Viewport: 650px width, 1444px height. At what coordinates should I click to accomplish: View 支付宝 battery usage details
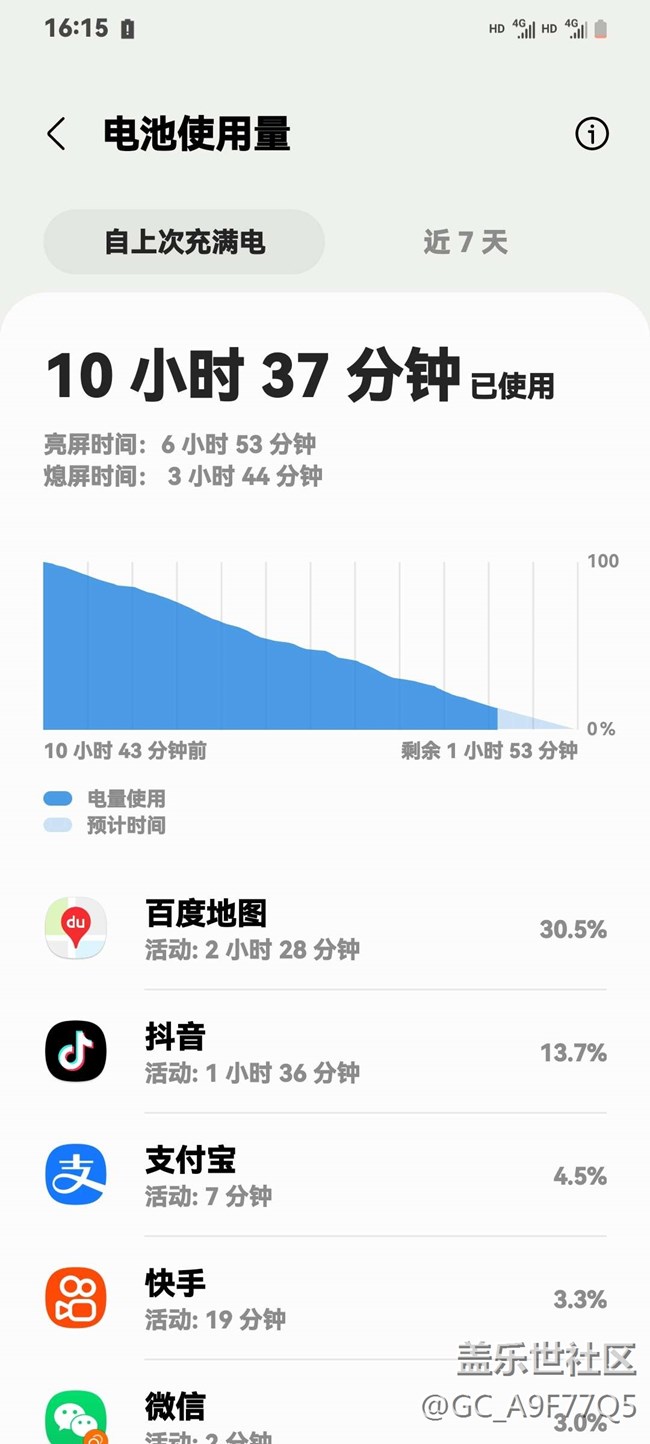coord(325,1175)
